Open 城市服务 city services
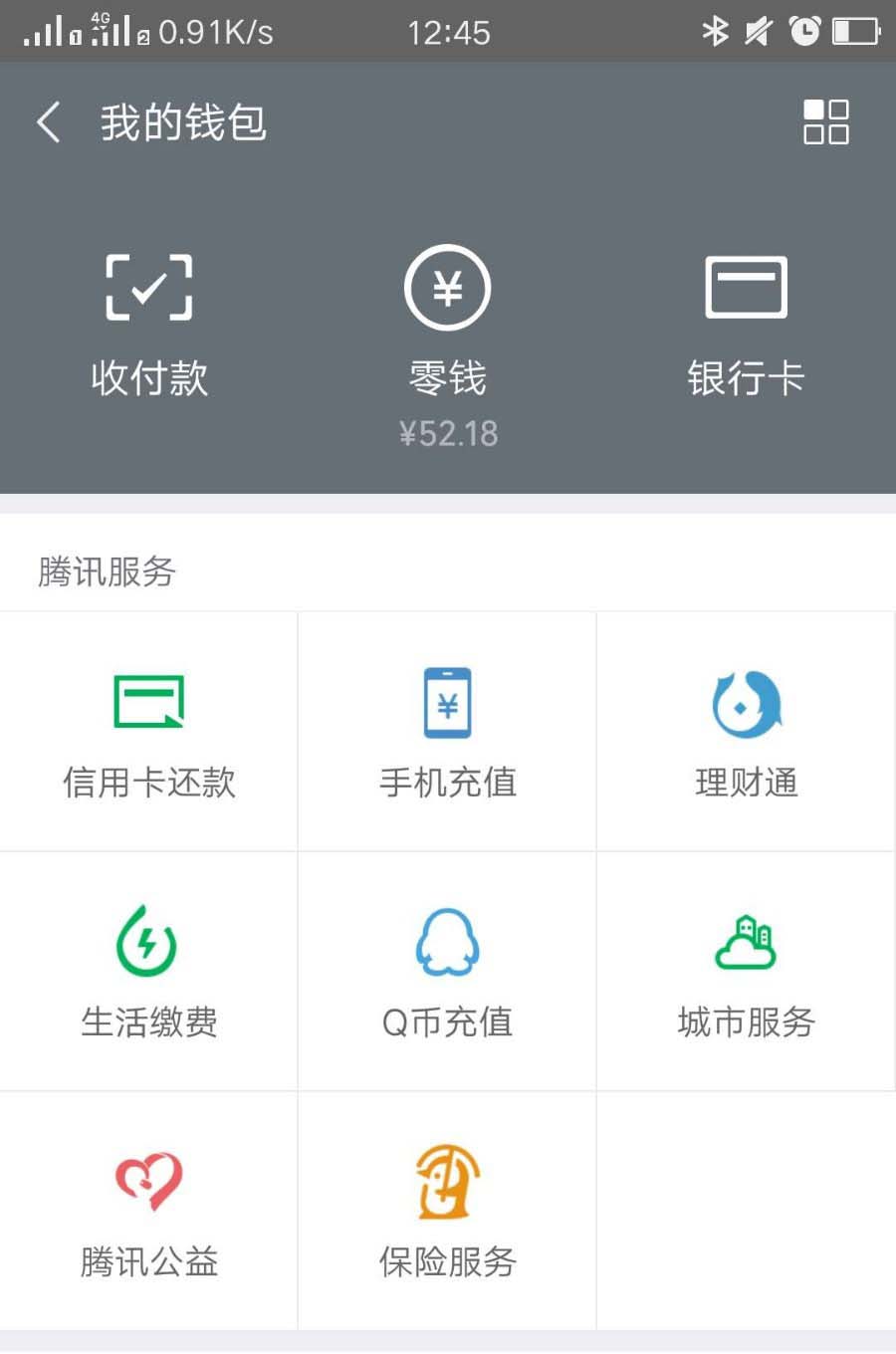This screenshot has width=896, height=1354. click(746, 972)
